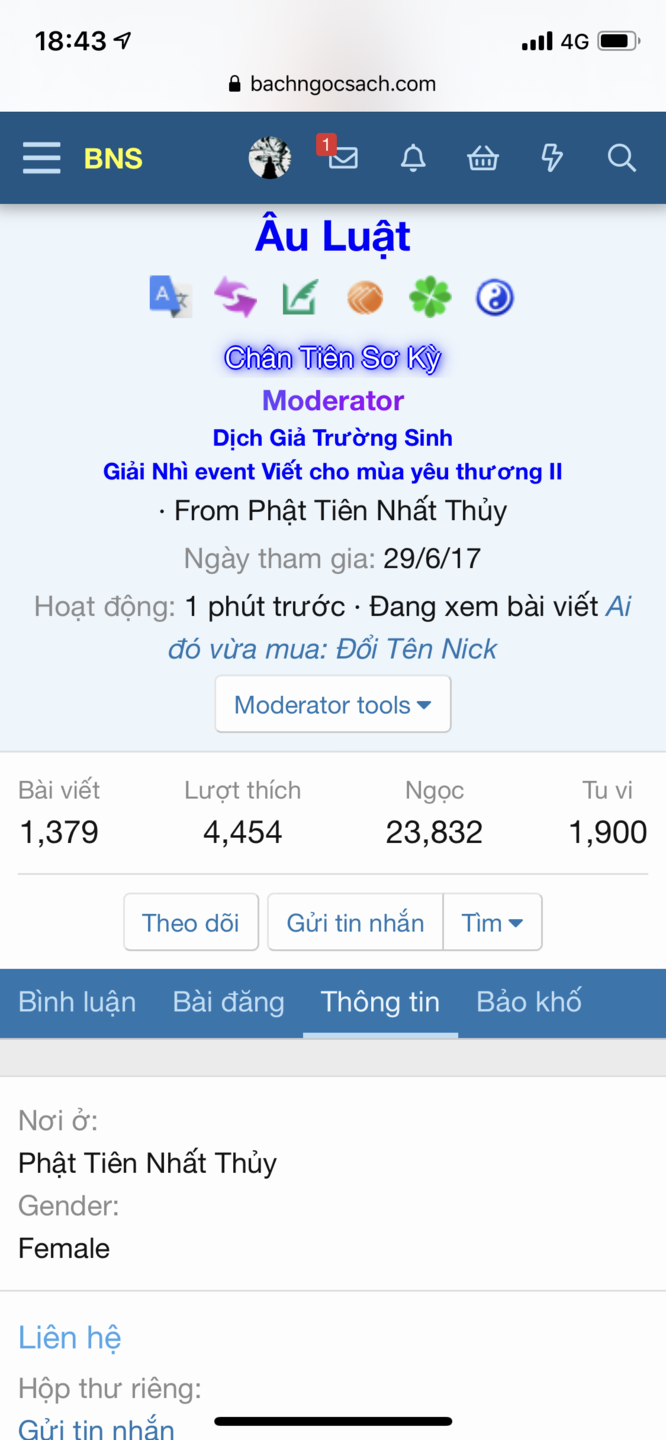Switch to the Bài đăng tab
This screenshot has height=1440, width=666.
pos(228,1002)
